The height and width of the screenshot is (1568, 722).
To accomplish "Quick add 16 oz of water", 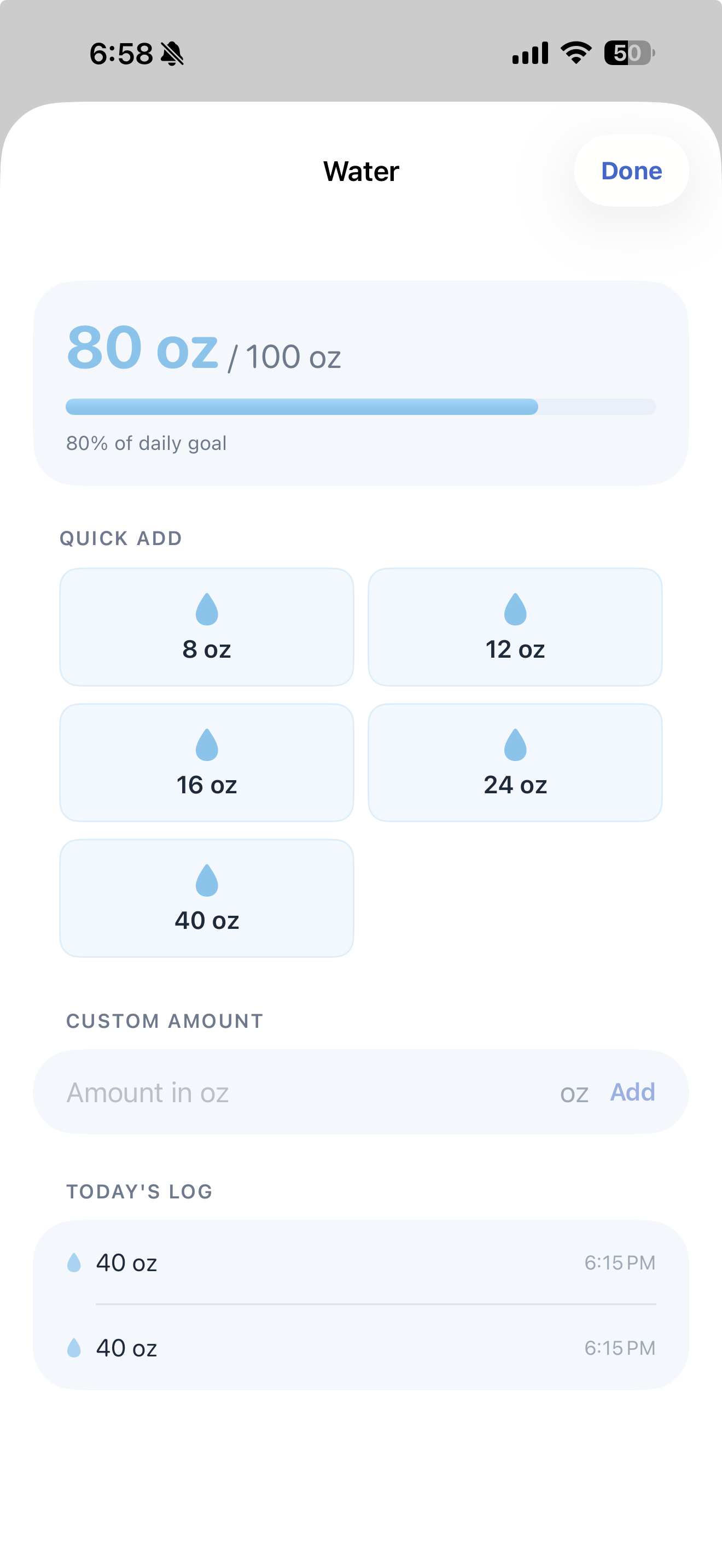I will (x=206, y=762).
